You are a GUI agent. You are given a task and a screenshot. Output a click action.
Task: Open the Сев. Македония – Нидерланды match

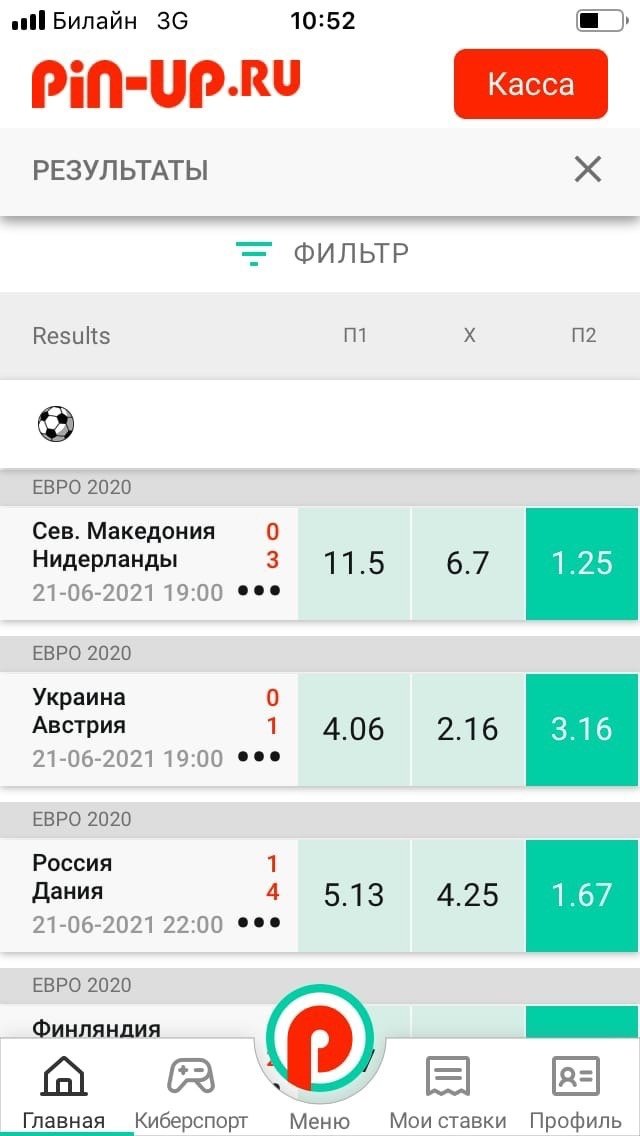[124, 546]
